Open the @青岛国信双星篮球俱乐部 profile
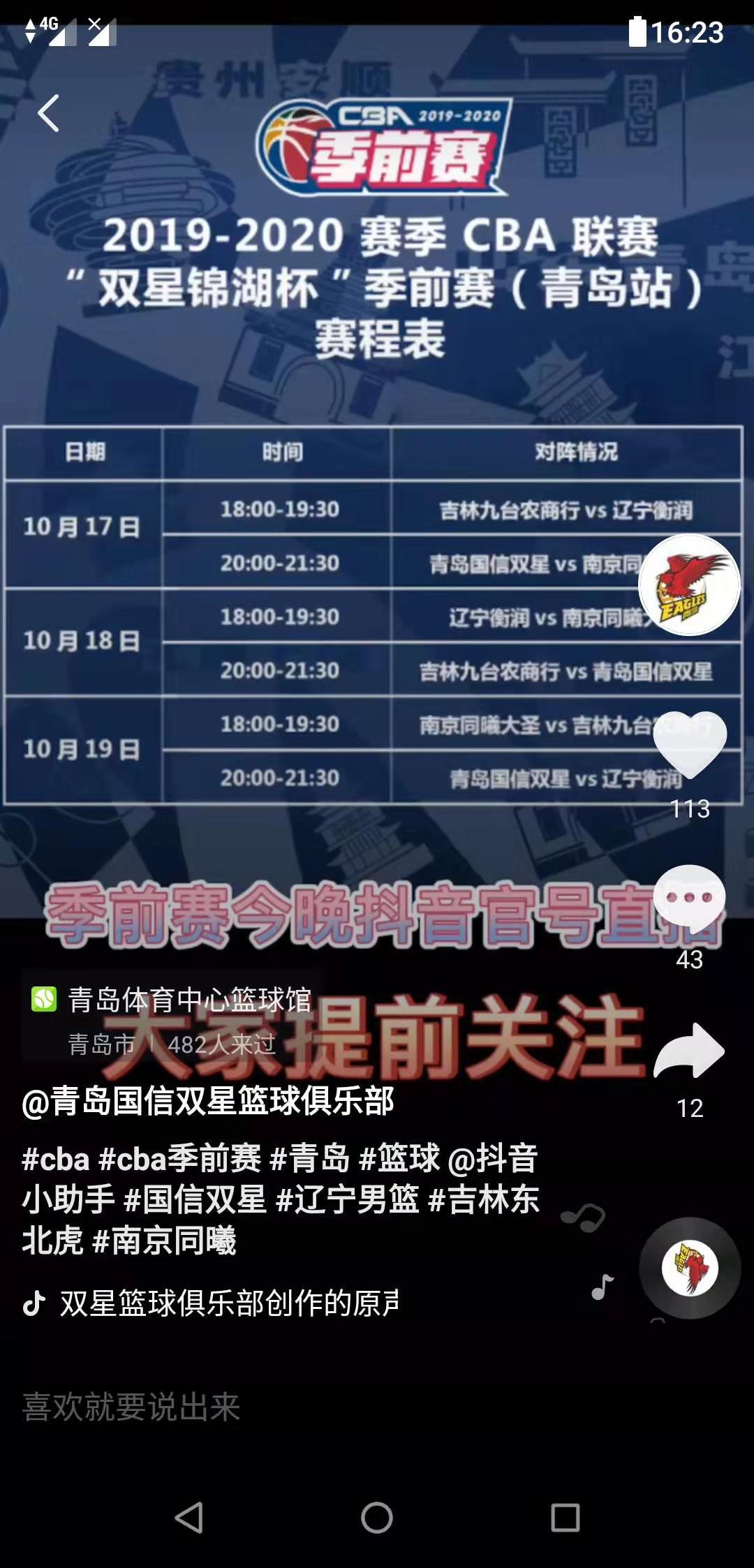This screenshot has width=754, height=1568. click(208, 1101)
